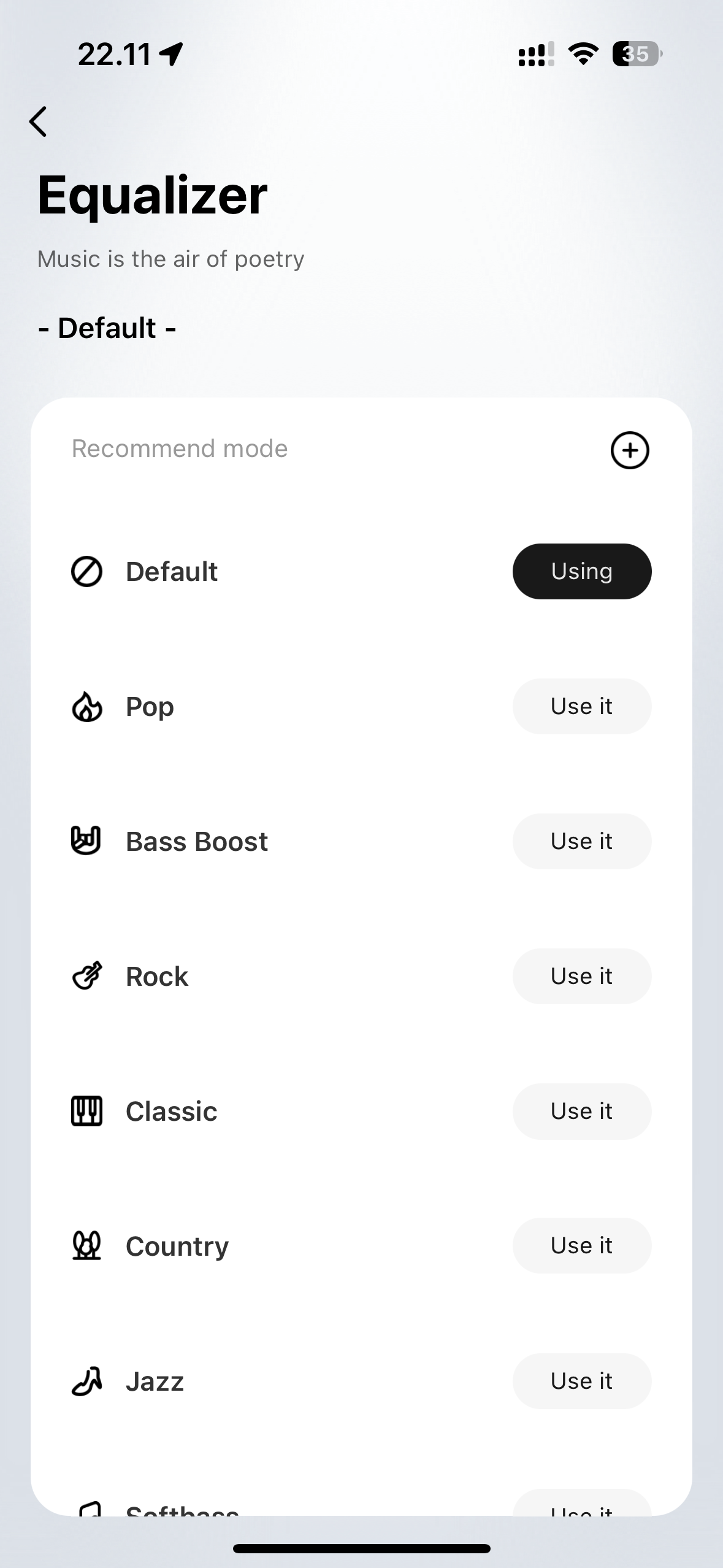Tap the Using button for Default

(x=582, y=571)
